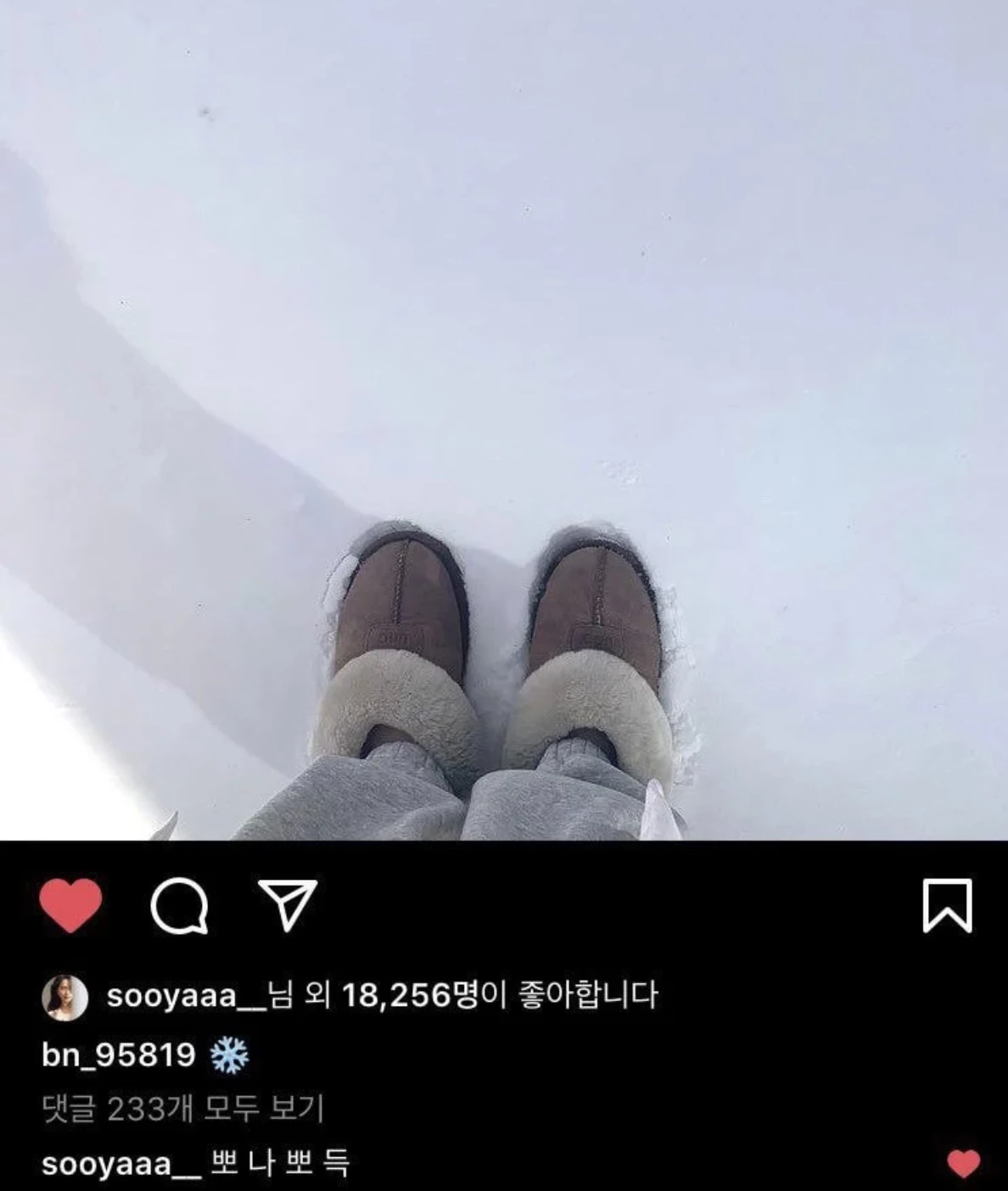This screenshot has width=1008, height=1191.
Task: Open bn_95819 profile from caption
Action: [x=118, y=1055]
